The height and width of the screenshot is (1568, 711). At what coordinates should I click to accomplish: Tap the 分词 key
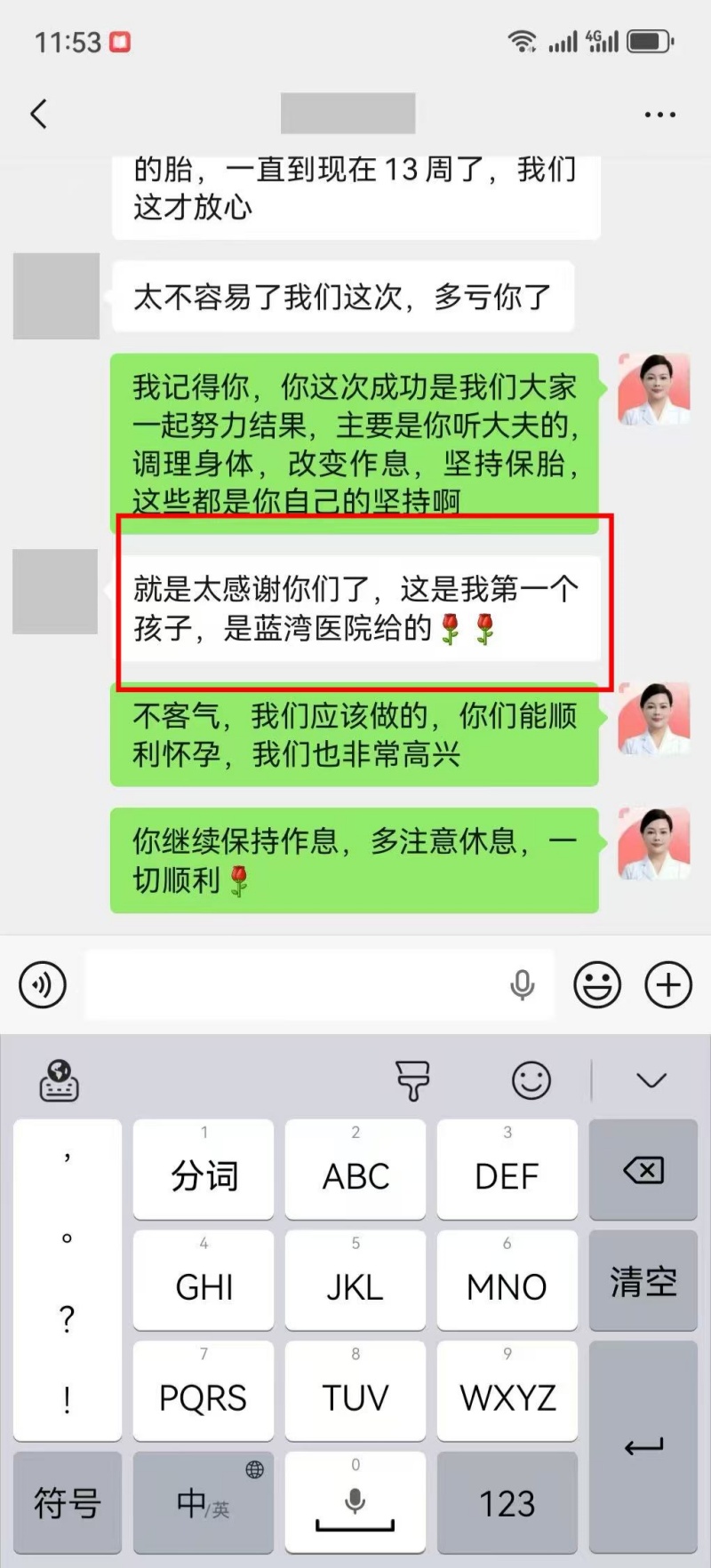click(204, 1171)
